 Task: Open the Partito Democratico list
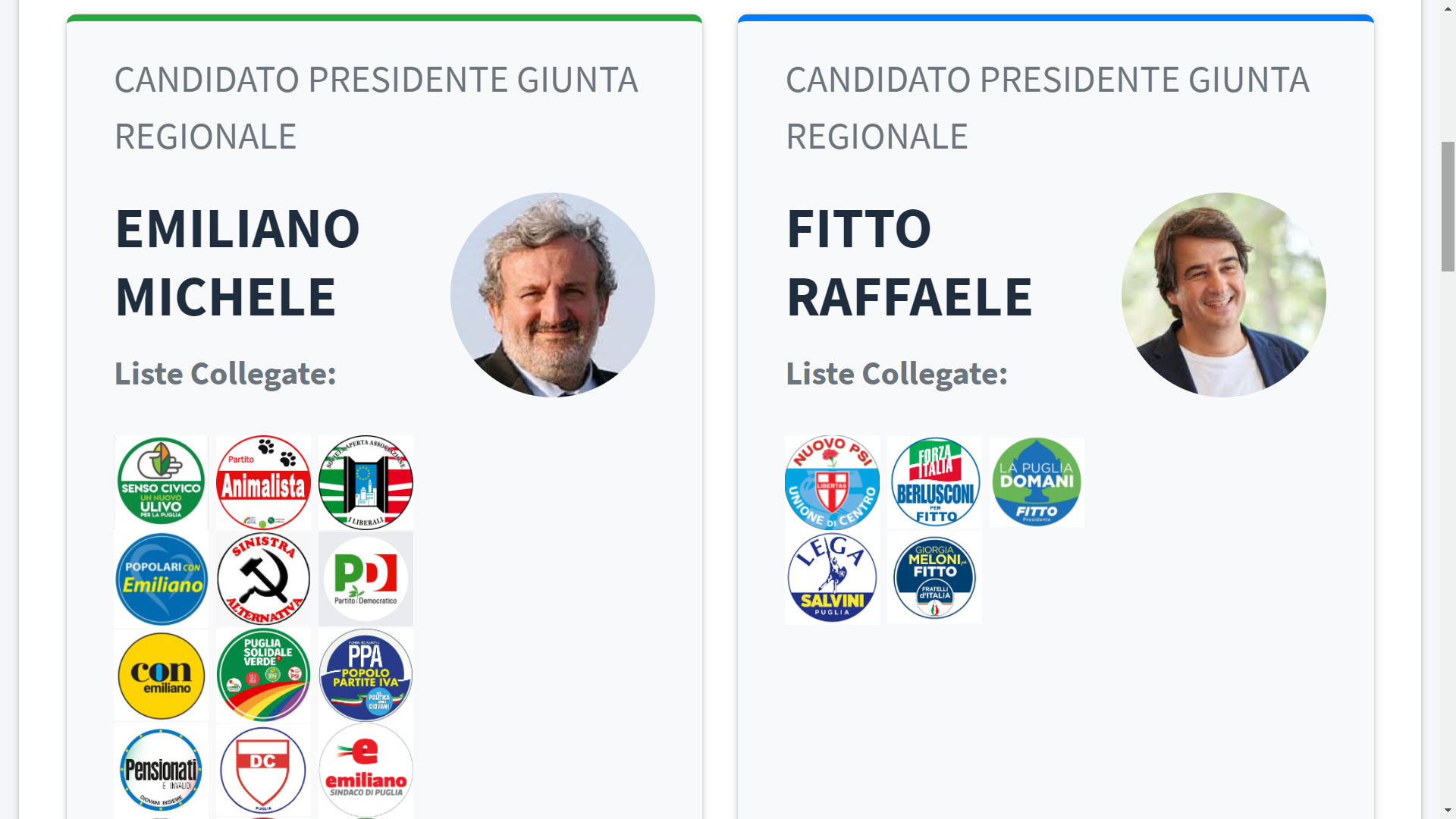(x=366, y=579)
